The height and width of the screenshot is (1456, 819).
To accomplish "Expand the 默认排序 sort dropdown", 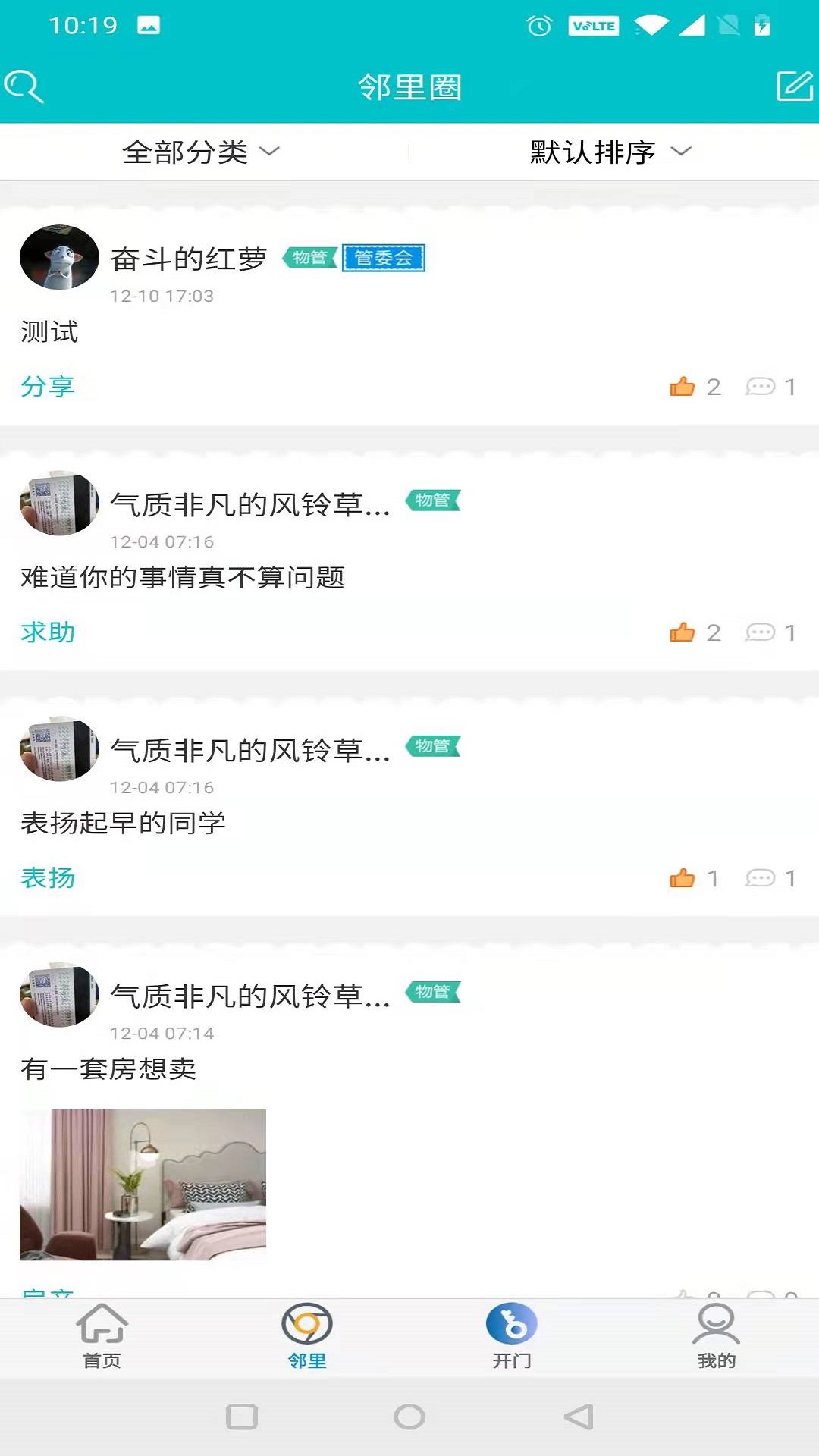I will (610, 152).
